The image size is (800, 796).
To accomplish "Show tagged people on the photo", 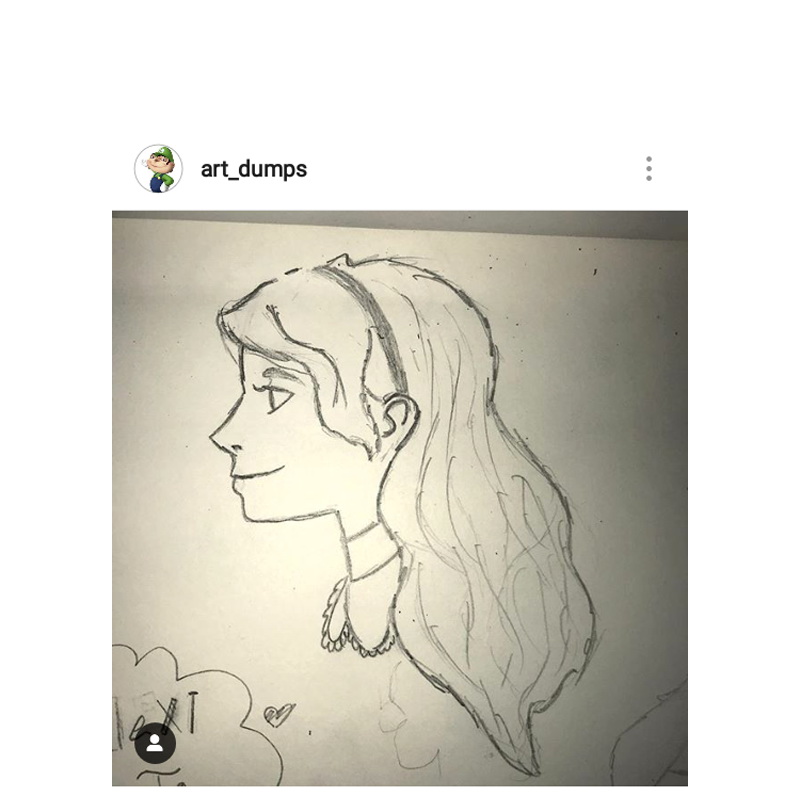I will [x=155, y=743].
